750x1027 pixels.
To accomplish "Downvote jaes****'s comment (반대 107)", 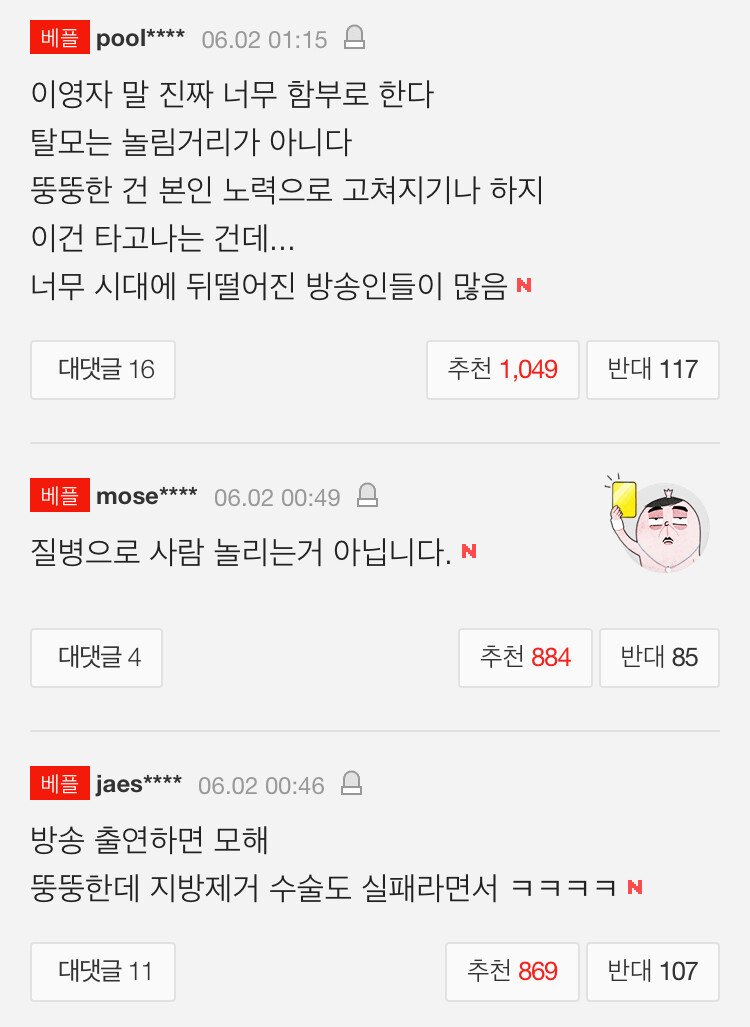I will pos(652,971).
